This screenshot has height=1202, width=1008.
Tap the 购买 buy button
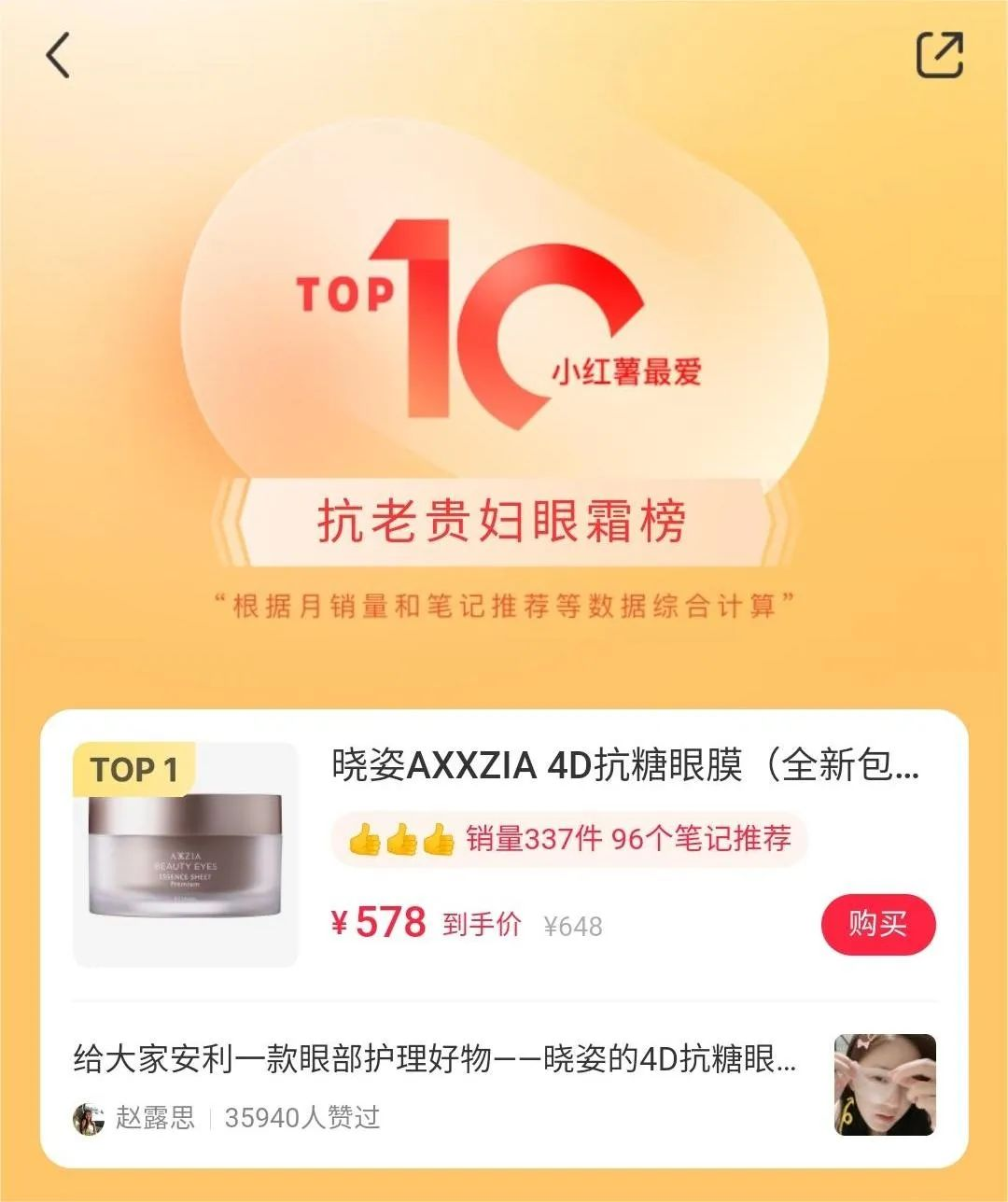(875, 924)
